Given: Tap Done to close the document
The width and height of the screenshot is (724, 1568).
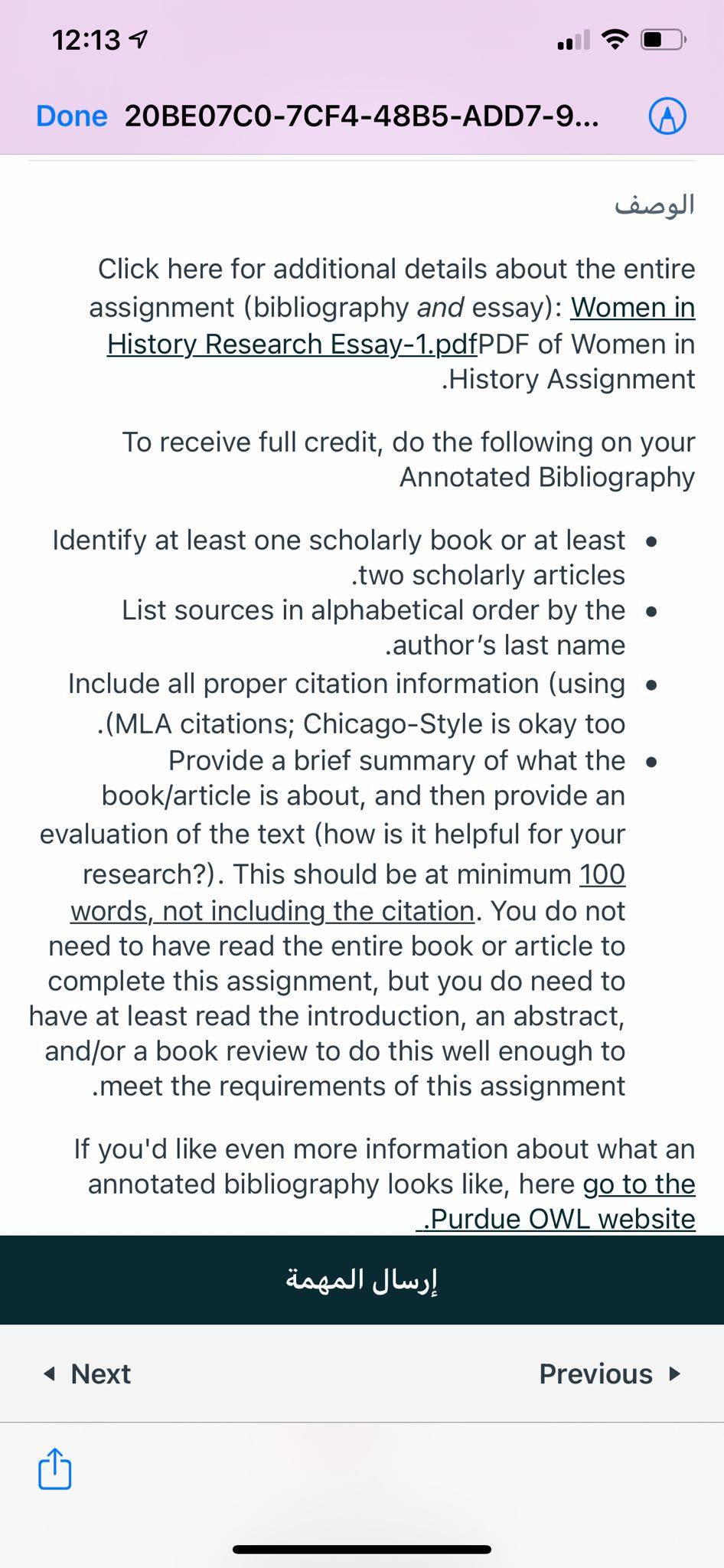Looking at the screenshot, I should pyautogui.click(x=72, y=116).
